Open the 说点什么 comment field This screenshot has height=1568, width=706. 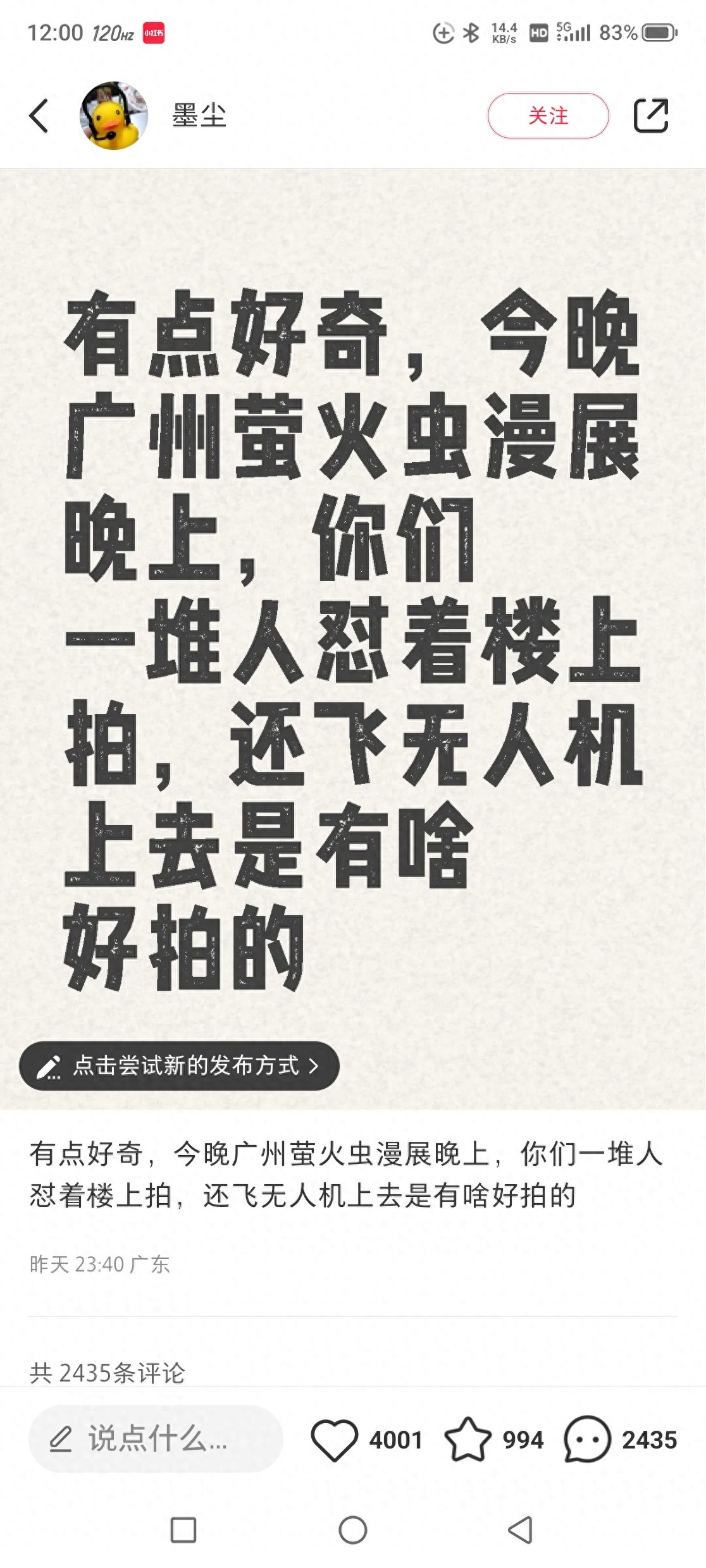click(x=156, y=1439)
